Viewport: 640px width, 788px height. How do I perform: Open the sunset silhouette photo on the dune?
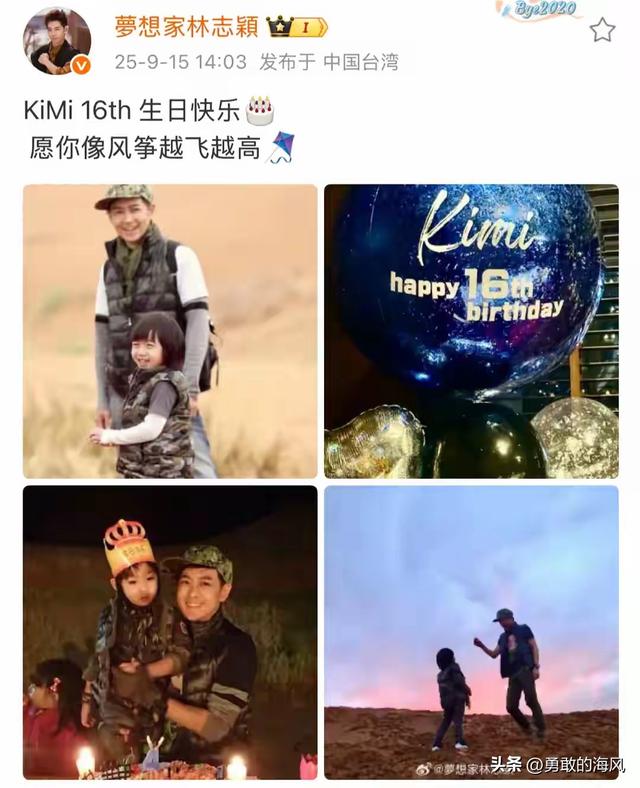471,632
